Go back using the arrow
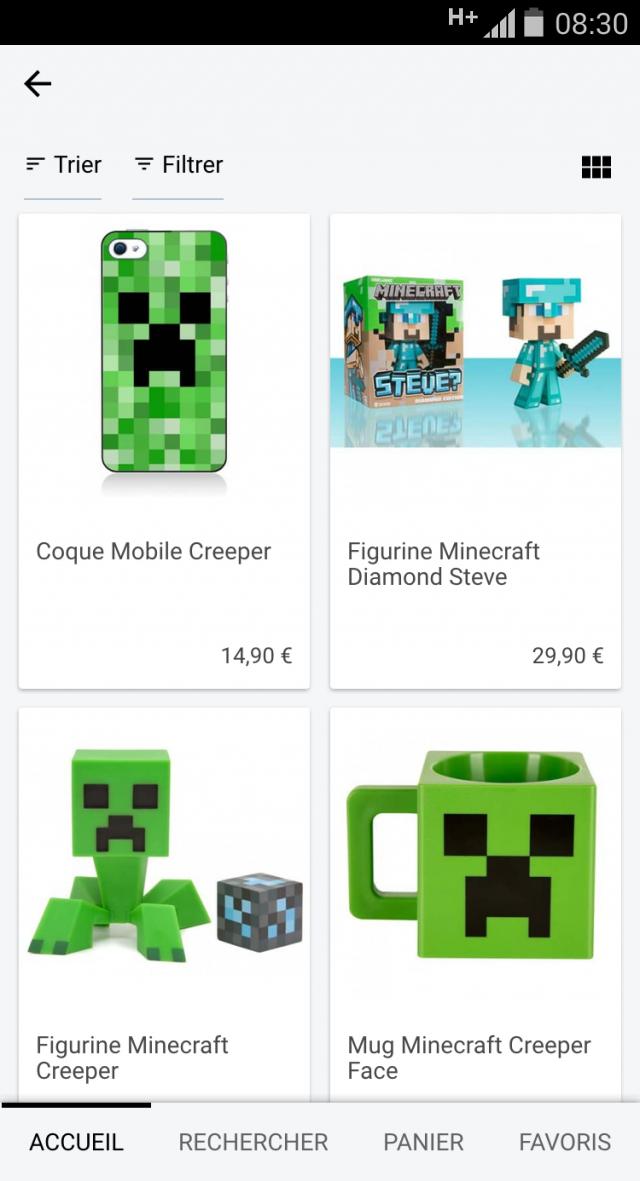The height and width of the screenshot is (1181, 640). click(38, 84)
